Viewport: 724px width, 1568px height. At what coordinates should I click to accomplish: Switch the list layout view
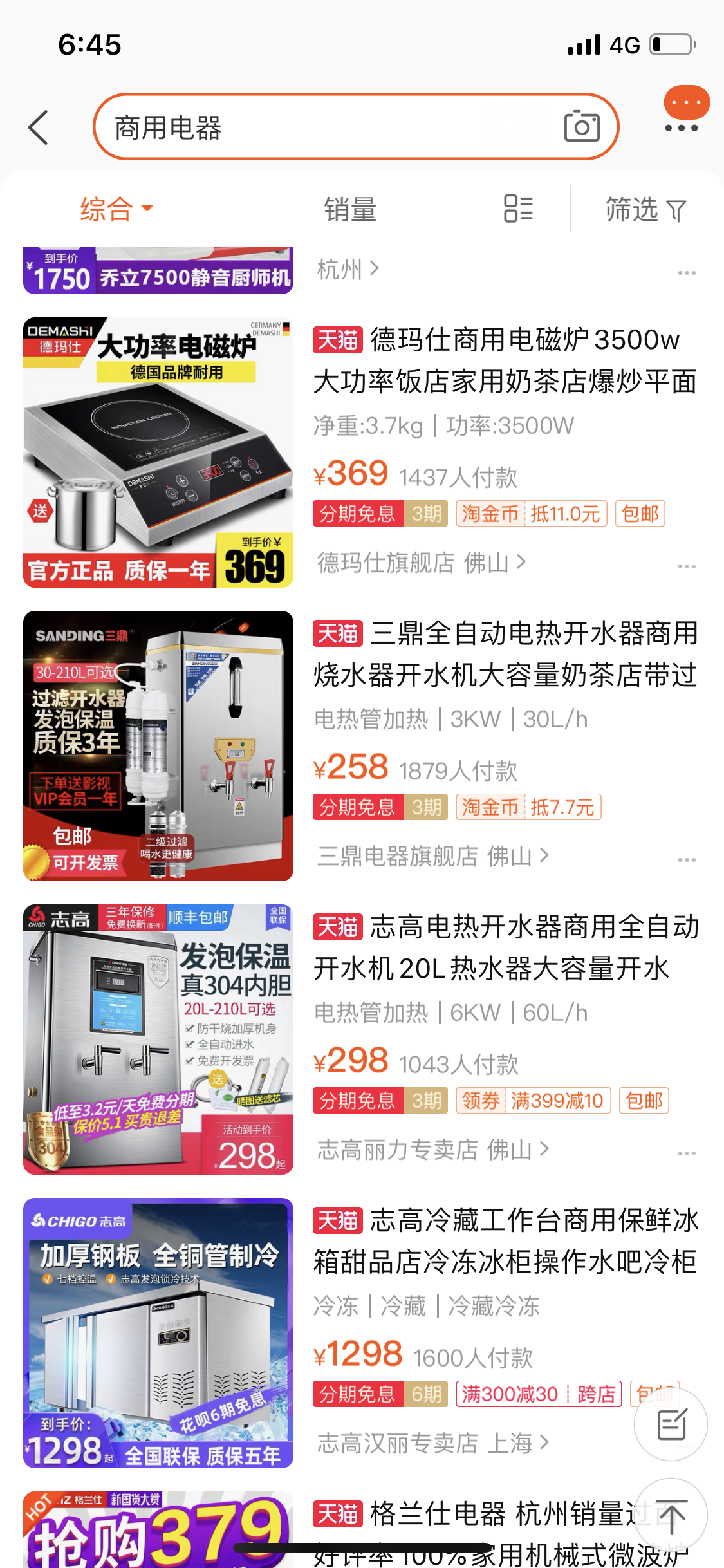click(x=518, y=209)
